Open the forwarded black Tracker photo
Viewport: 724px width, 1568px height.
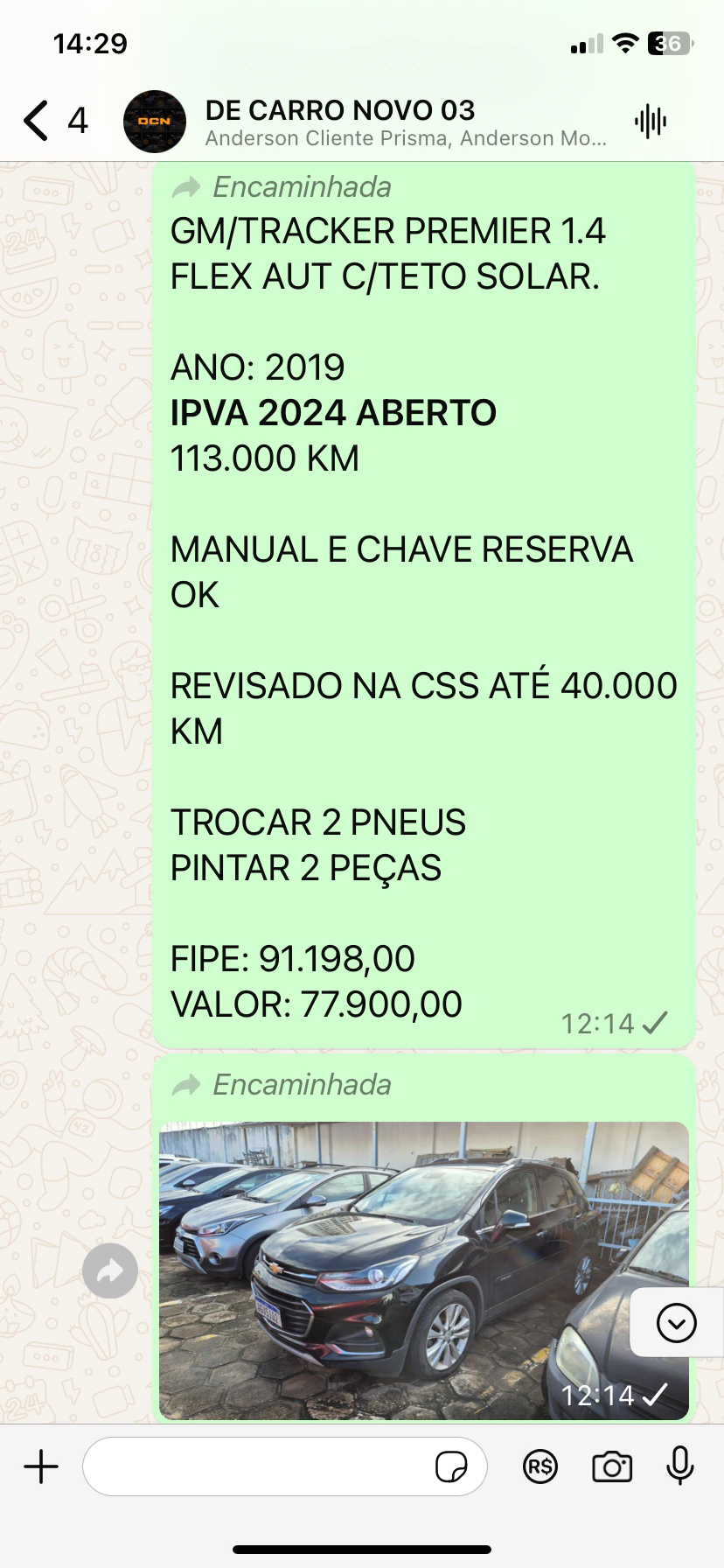click(424, 1270)
